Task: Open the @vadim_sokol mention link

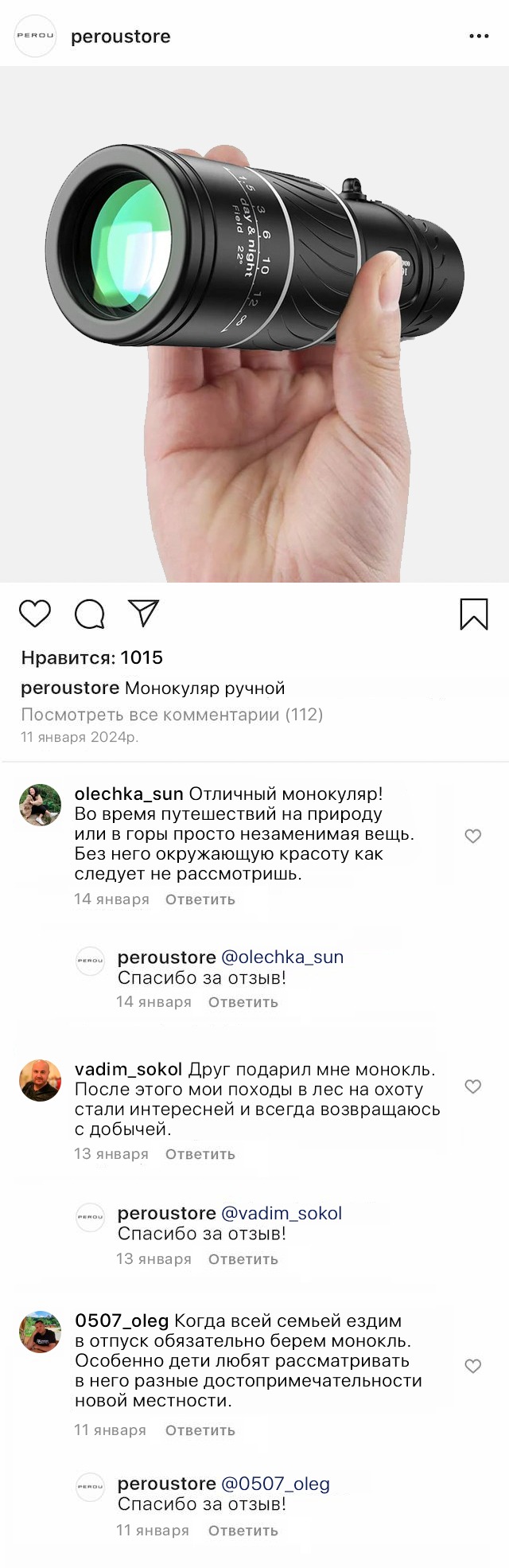Action: (282, 1214)
